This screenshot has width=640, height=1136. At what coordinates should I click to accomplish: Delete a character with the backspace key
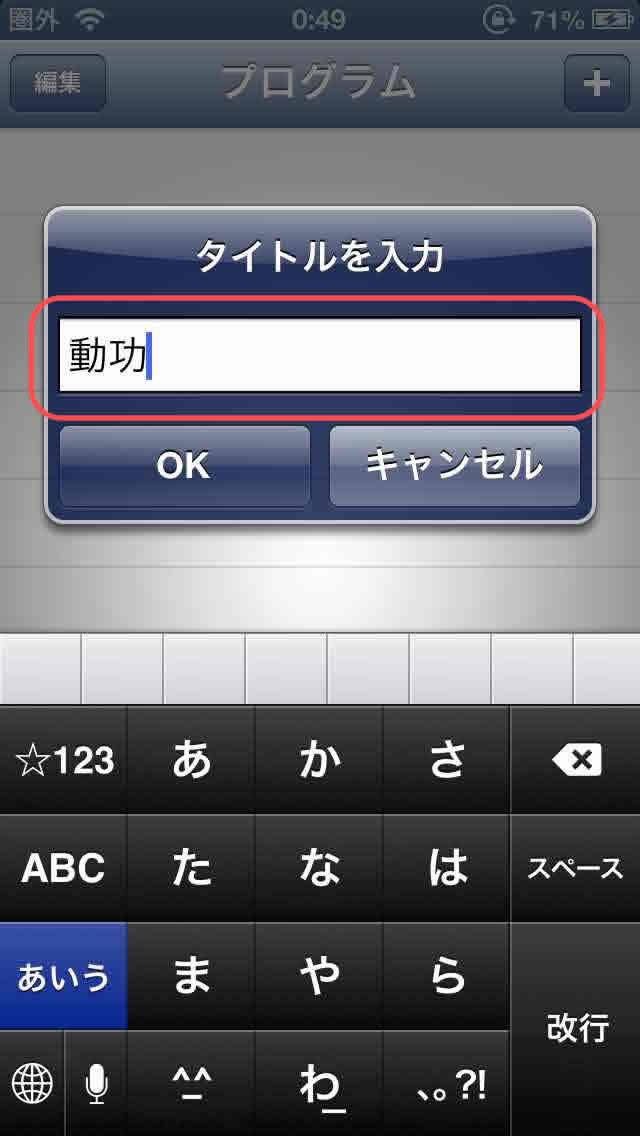tap(575, 760)
